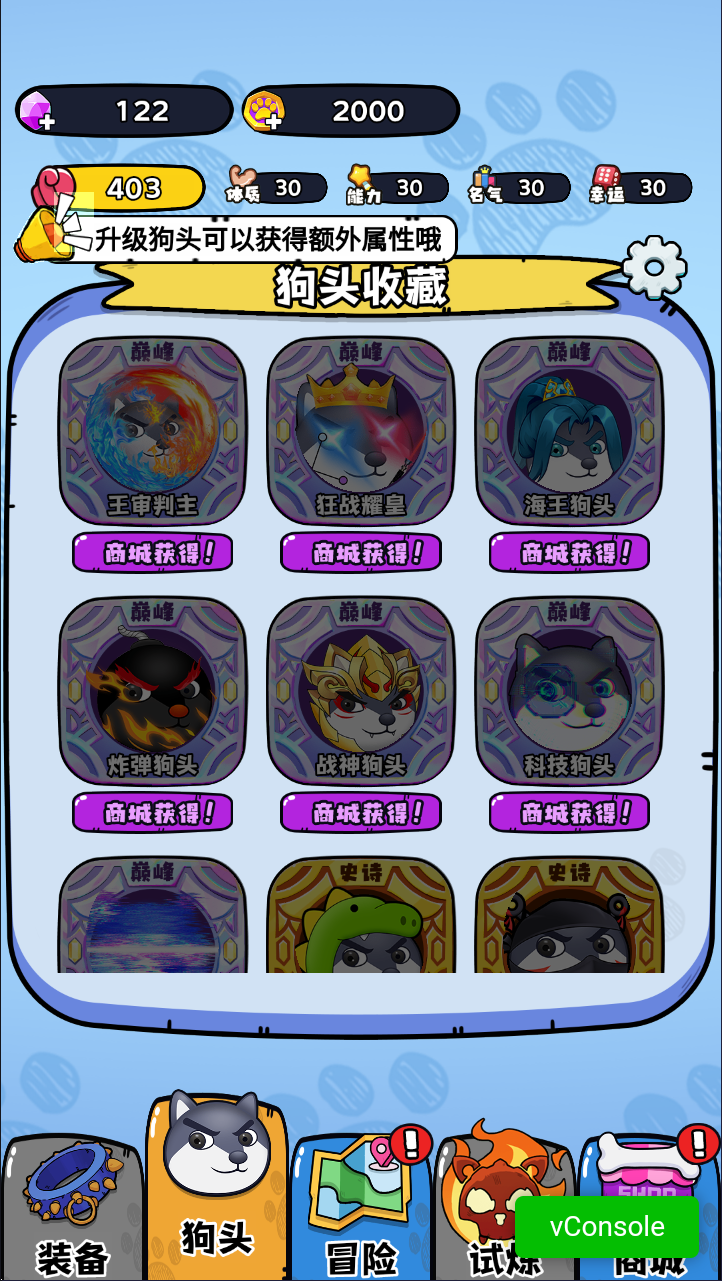The image size is (722, 1281).
Task: Open the 狂战耀皇 dog head card
Action: [x=361, y=431]
